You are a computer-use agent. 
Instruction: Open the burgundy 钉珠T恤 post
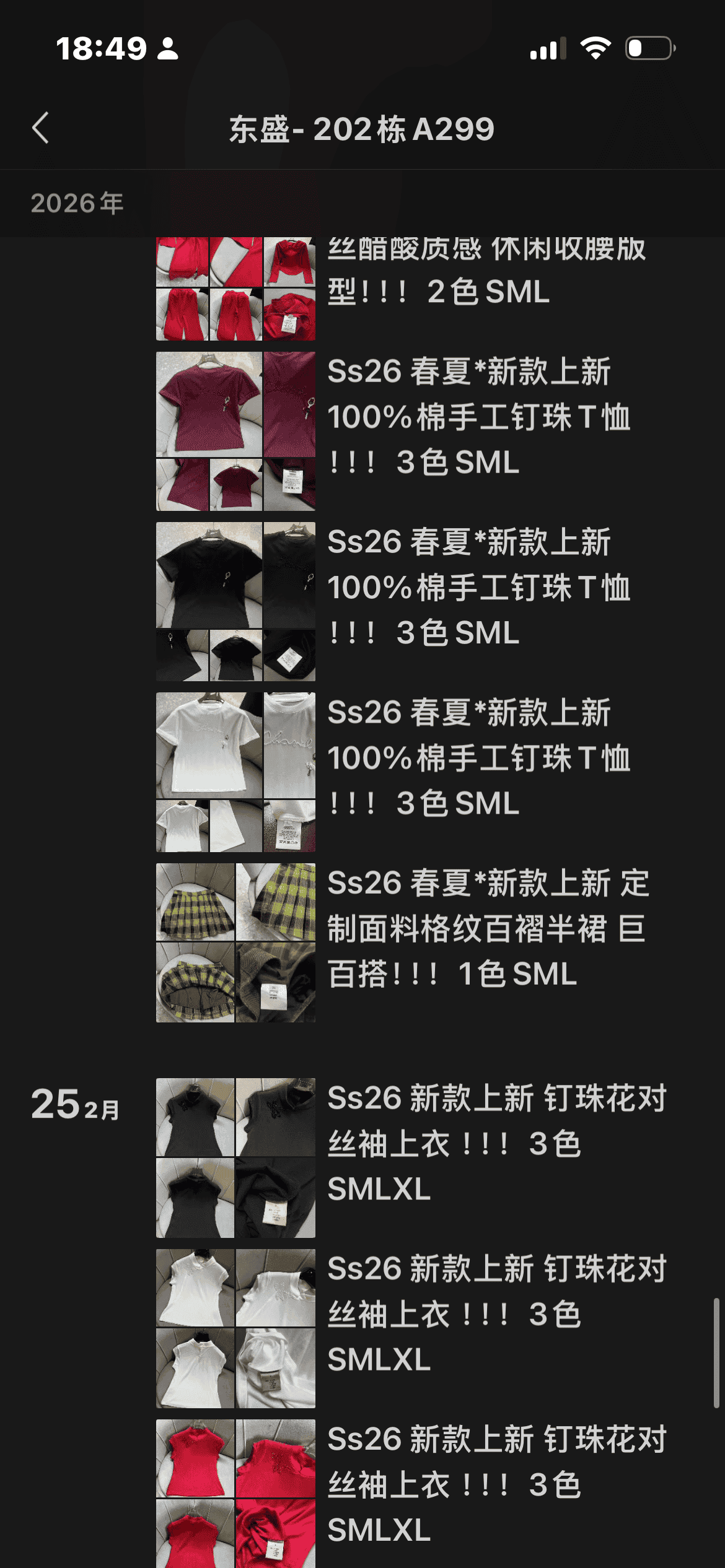tap(235, 432)
